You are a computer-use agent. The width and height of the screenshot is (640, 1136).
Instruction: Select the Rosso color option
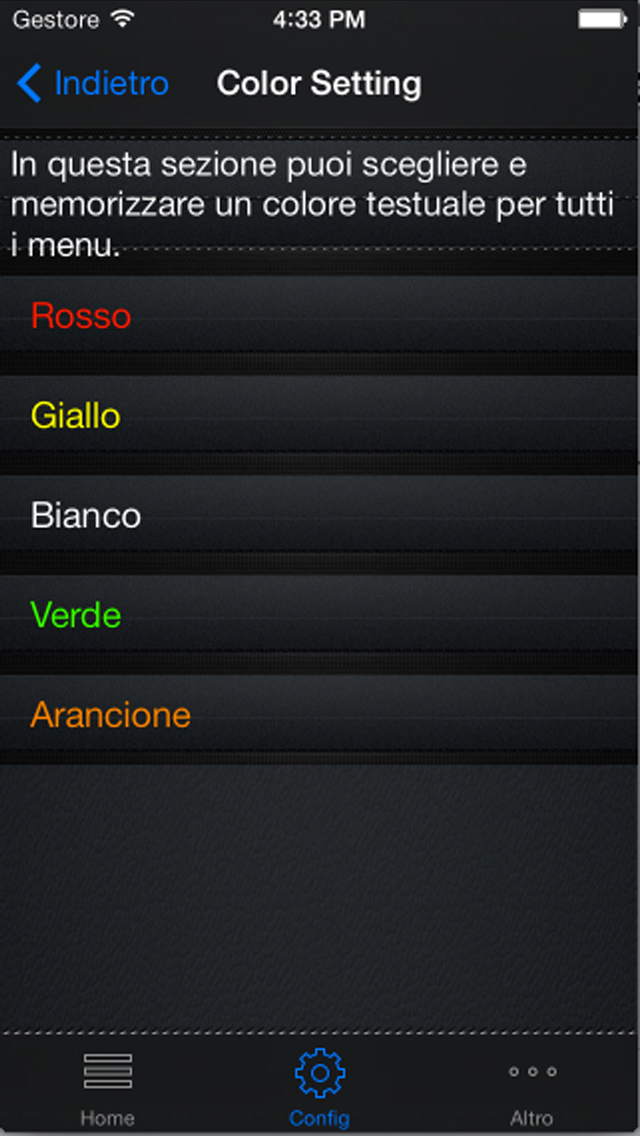point(319,314)
